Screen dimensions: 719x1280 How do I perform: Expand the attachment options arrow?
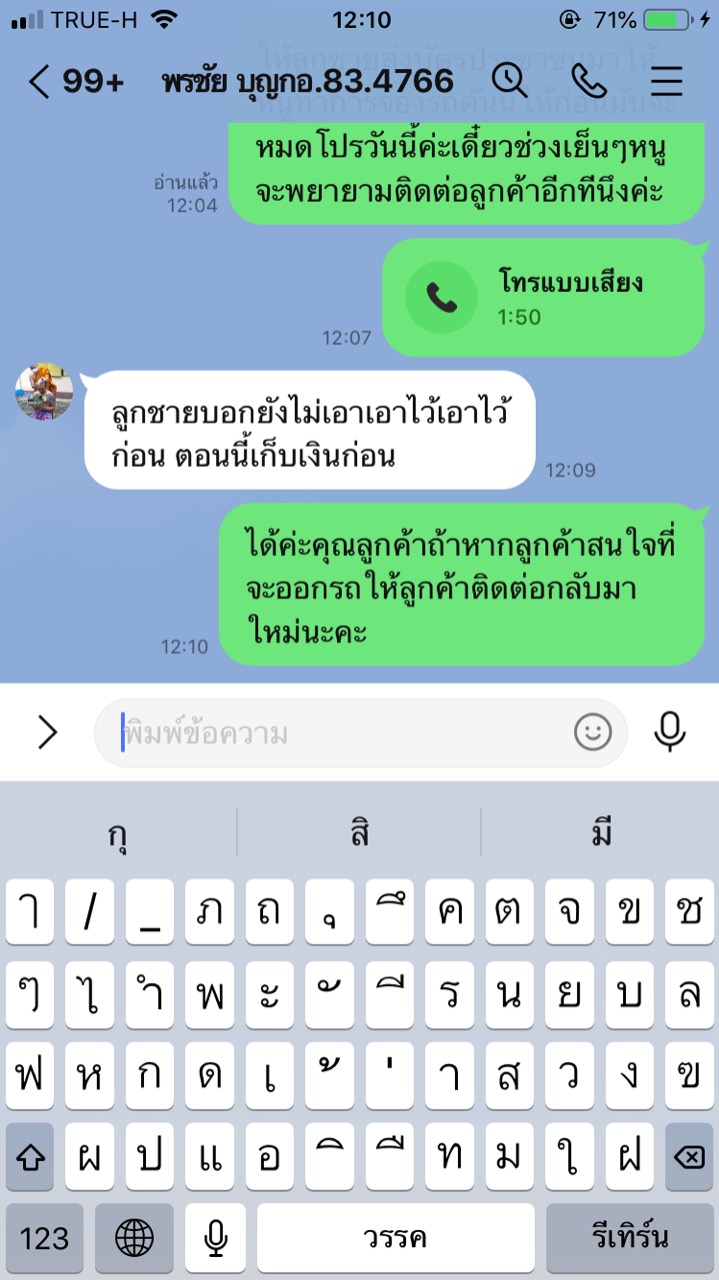47,733
